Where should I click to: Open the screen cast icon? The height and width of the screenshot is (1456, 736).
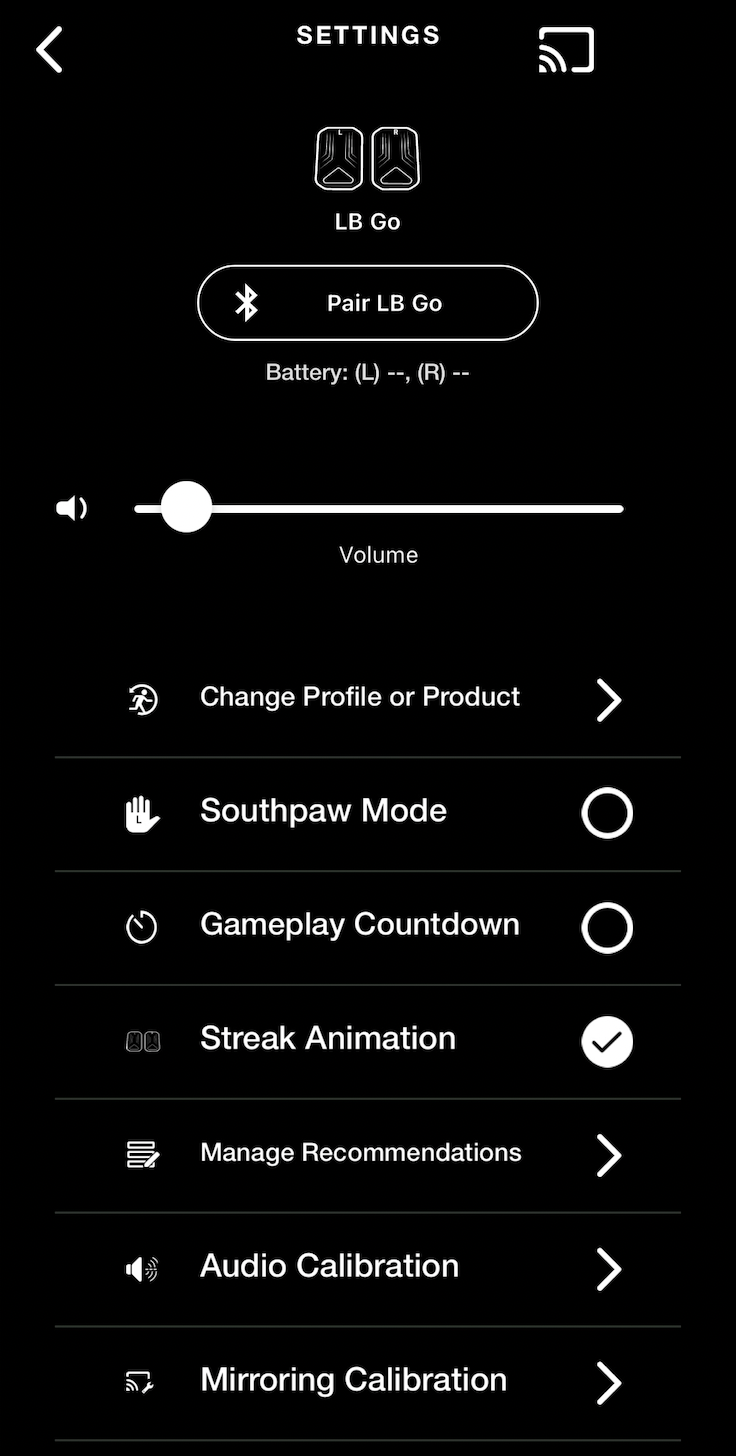coord(566,50)
